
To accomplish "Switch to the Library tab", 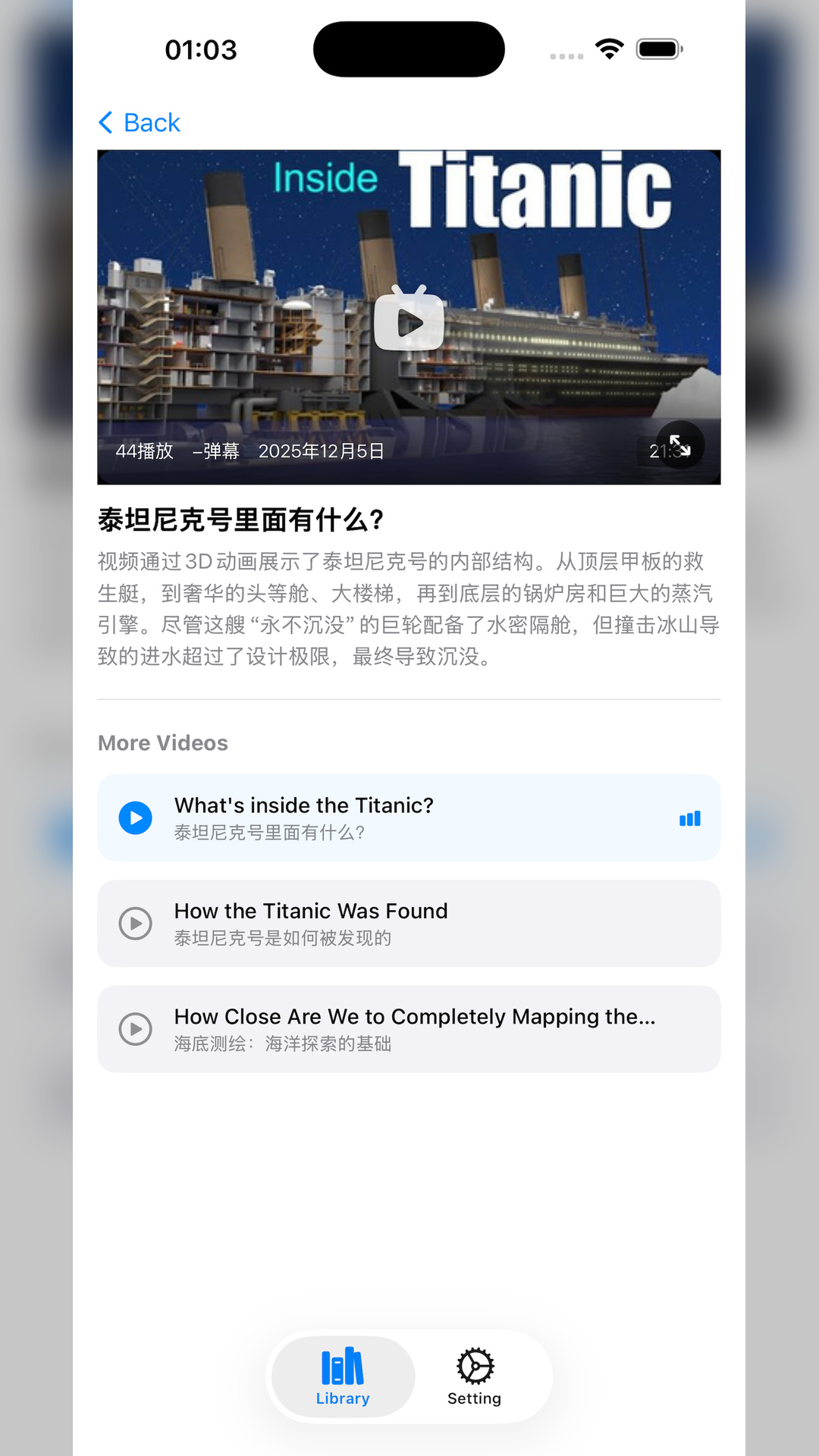I will pos(342,1375).
